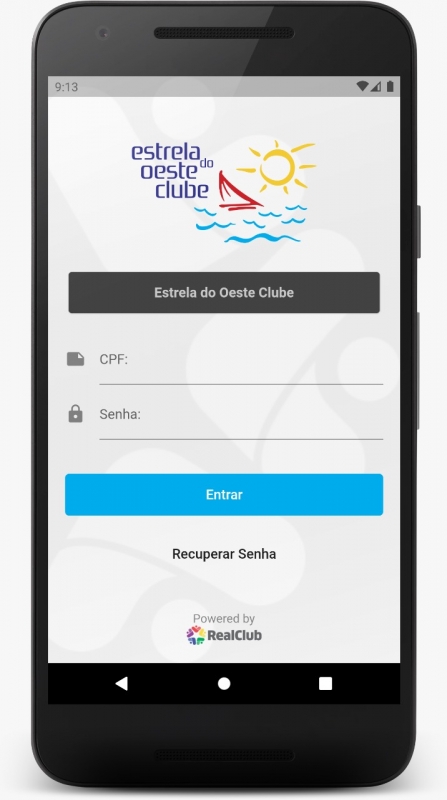447x800 pixels.
Task: Open Recuperar Senha to recover password
Action: [x=224, y=554]
